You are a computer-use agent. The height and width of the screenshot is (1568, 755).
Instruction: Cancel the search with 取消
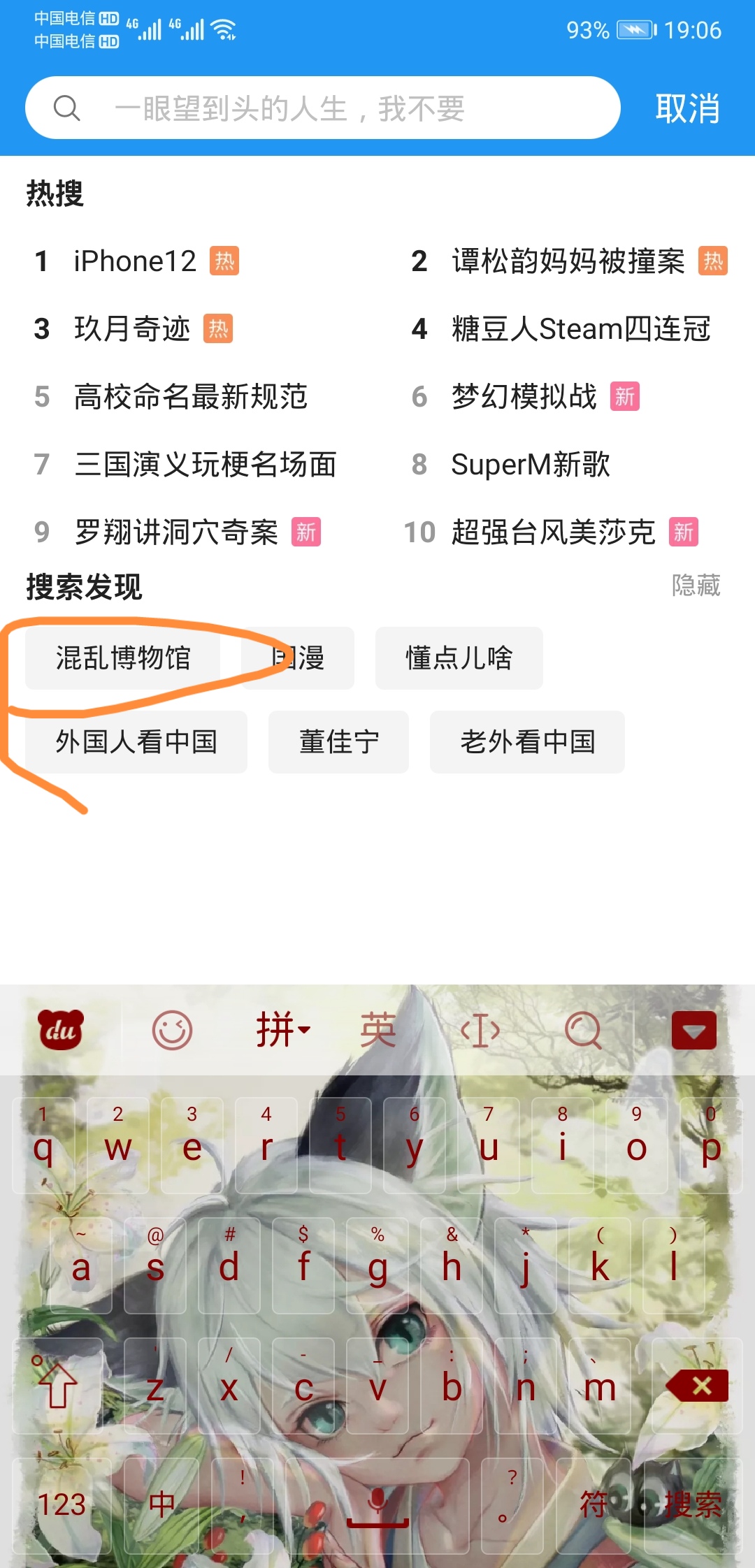[687, 108]
